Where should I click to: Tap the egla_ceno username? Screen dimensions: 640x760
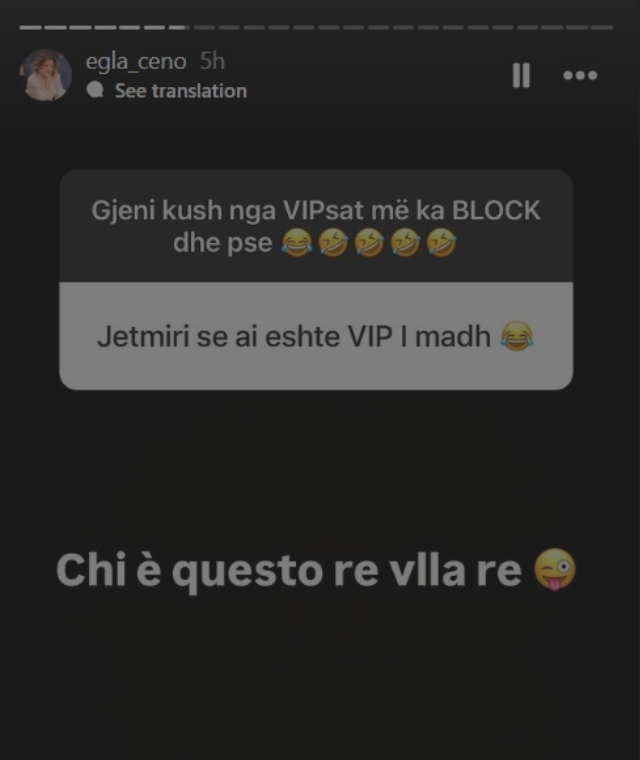pyautogui.click(x=136, y=62)
